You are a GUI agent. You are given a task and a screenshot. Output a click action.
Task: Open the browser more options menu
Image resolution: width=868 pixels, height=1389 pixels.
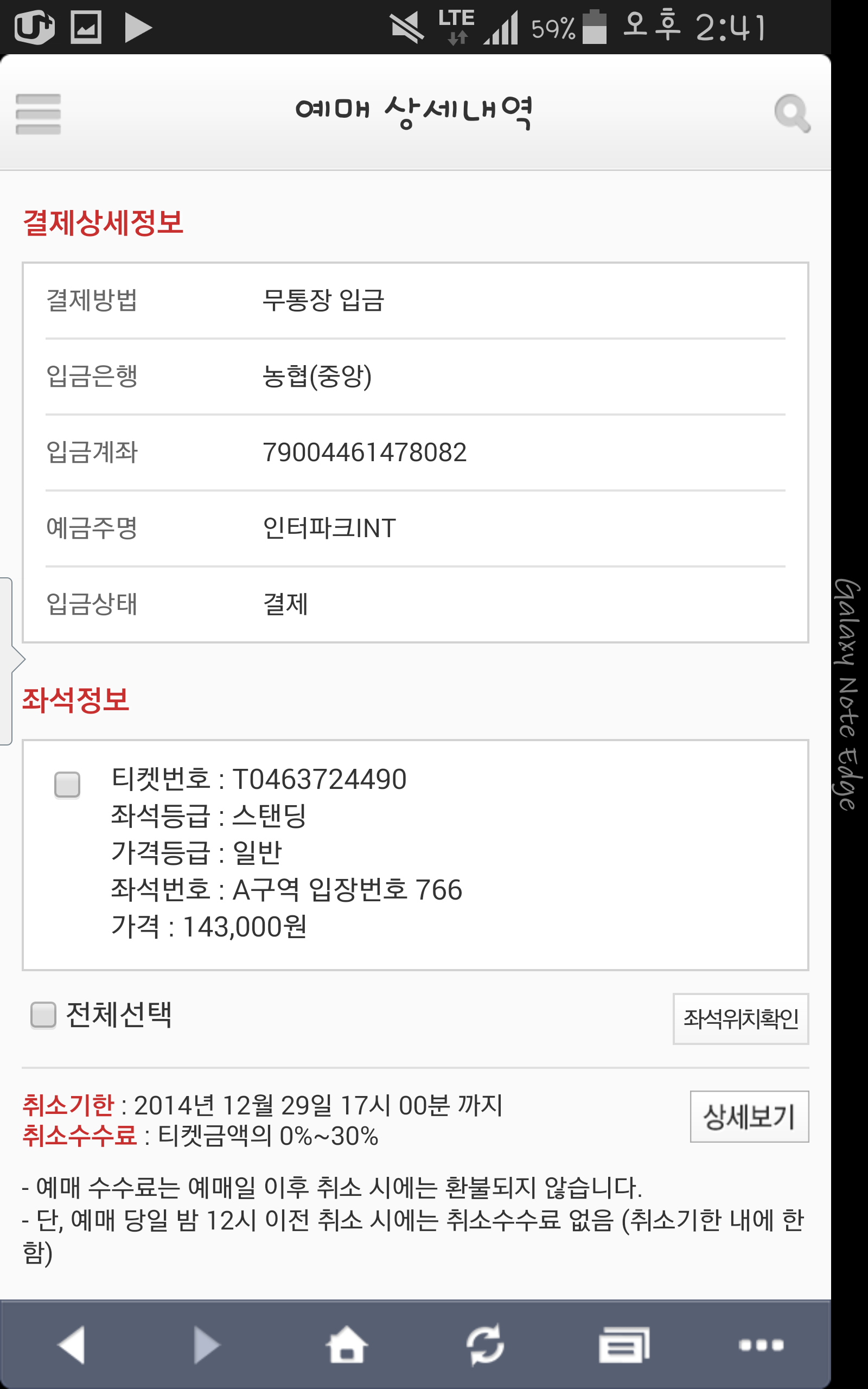click(x=761, y=1345)
